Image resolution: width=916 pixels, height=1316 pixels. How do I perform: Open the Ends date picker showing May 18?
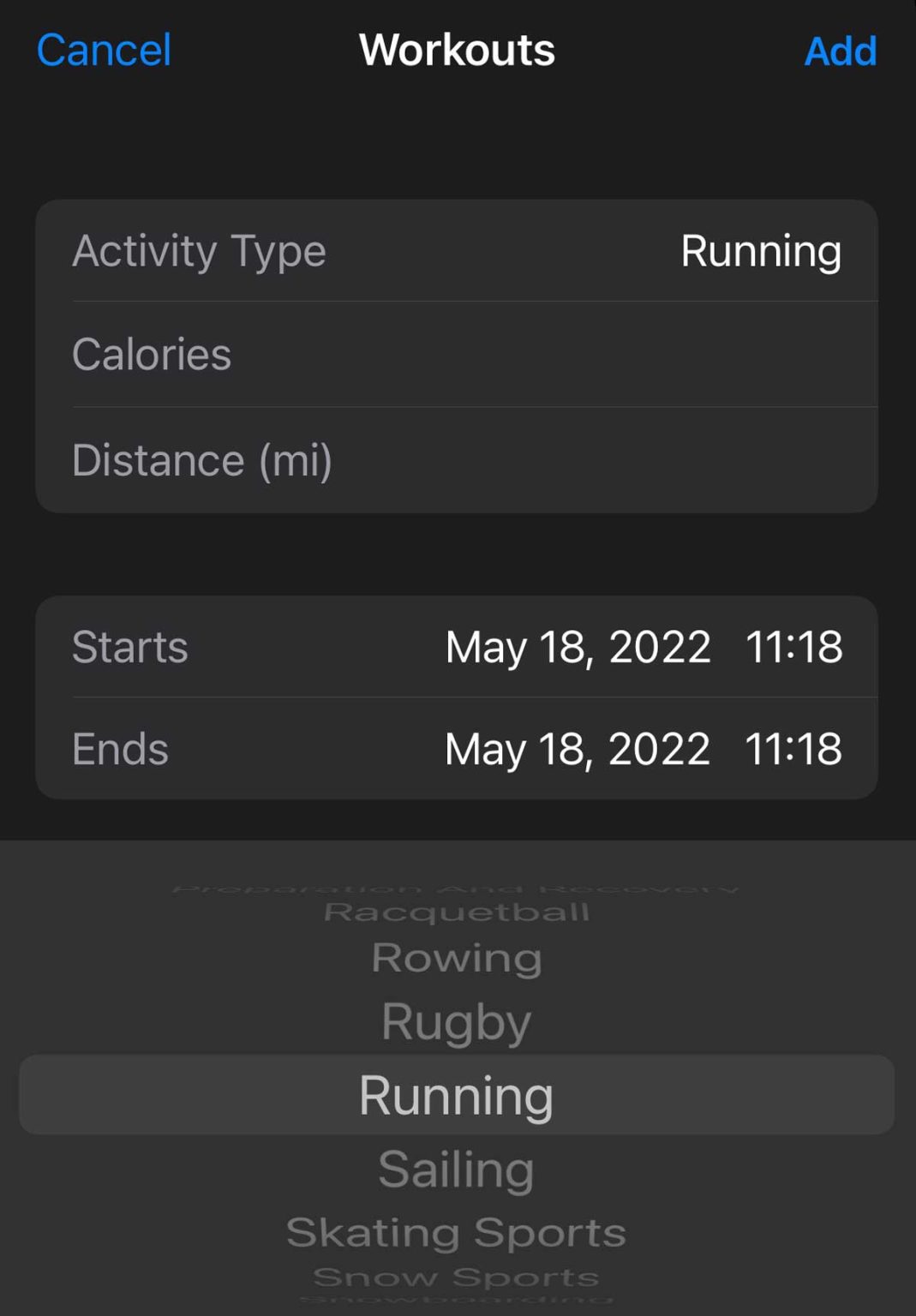[577, 748]
